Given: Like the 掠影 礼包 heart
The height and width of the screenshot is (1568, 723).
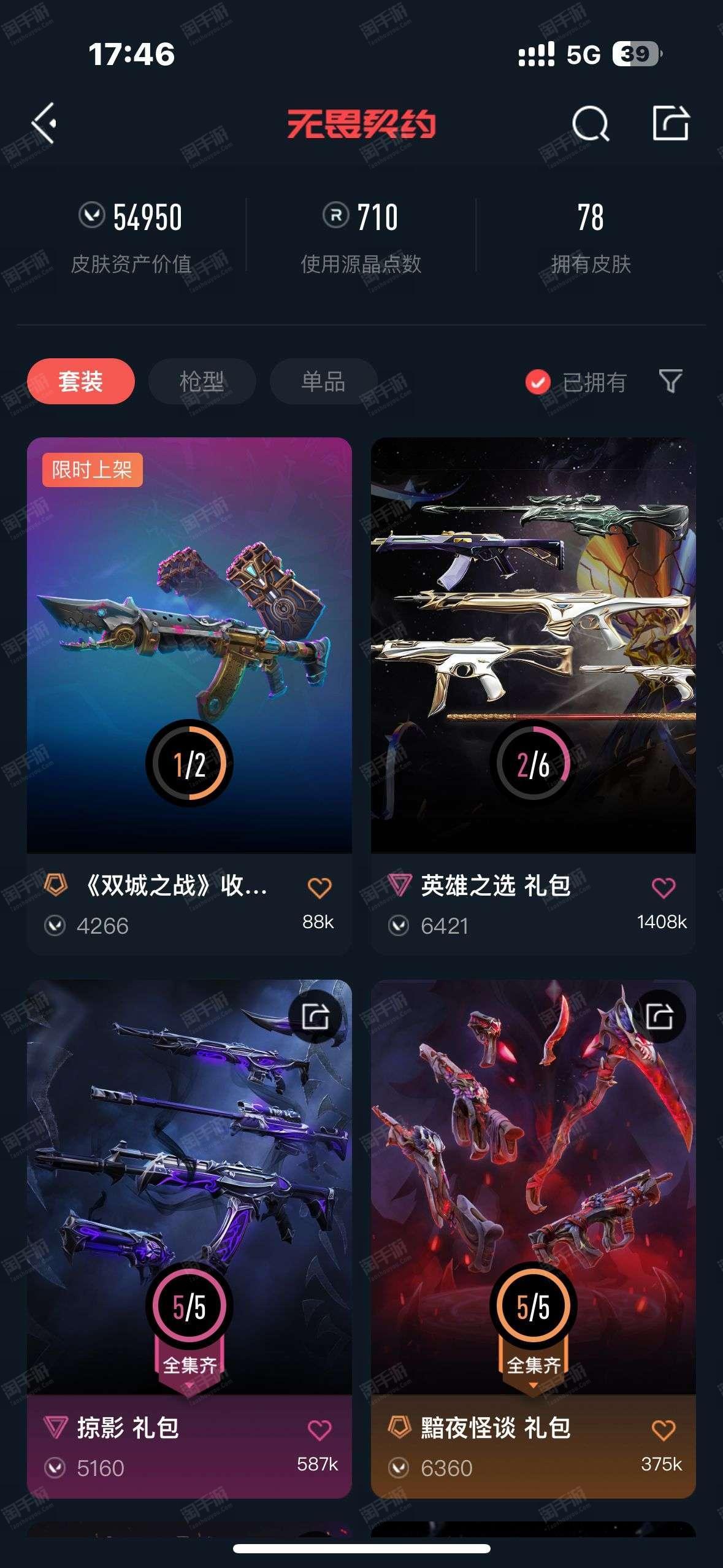Looking at the screenshot, I should tap(319, 1430).
